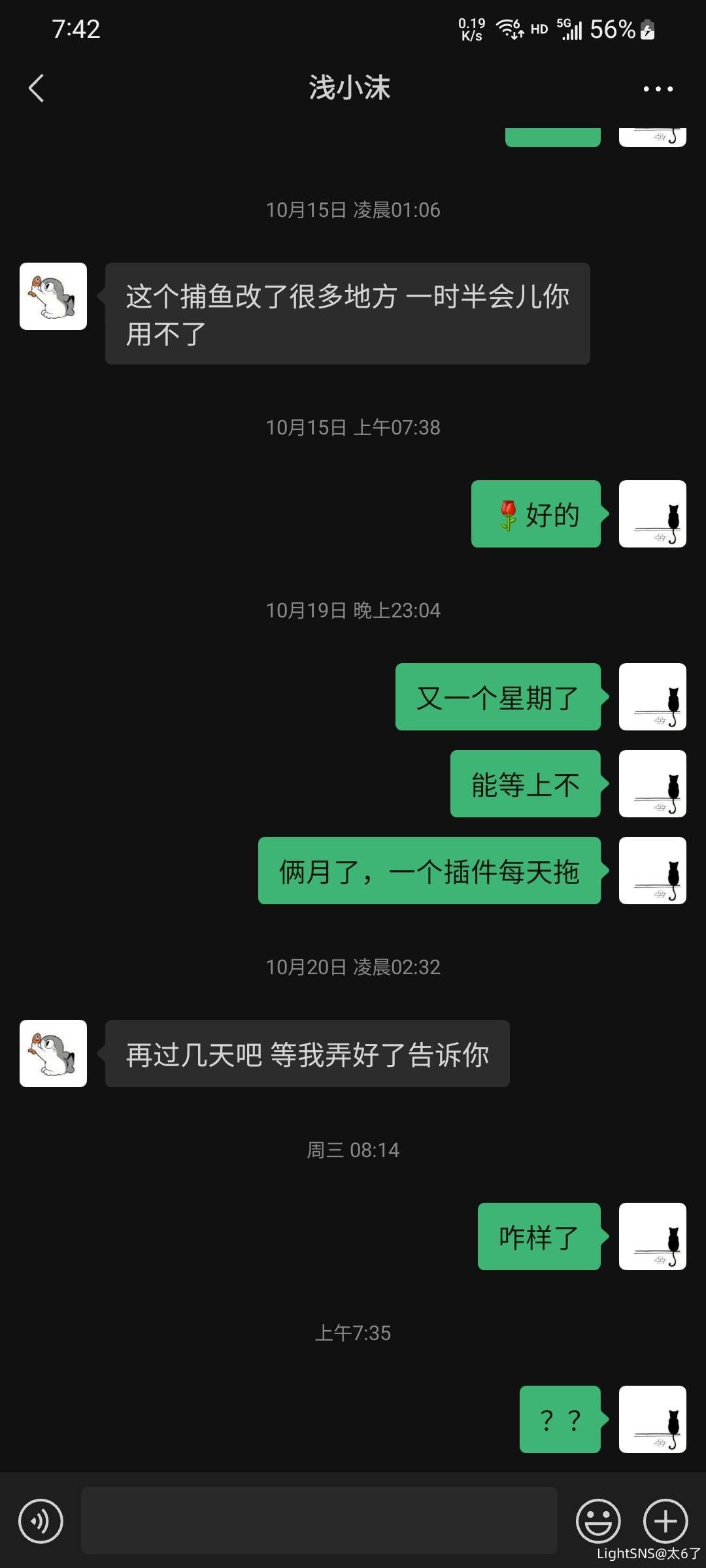
Task: Focus the message text input box
Action: coord(319,1520)
